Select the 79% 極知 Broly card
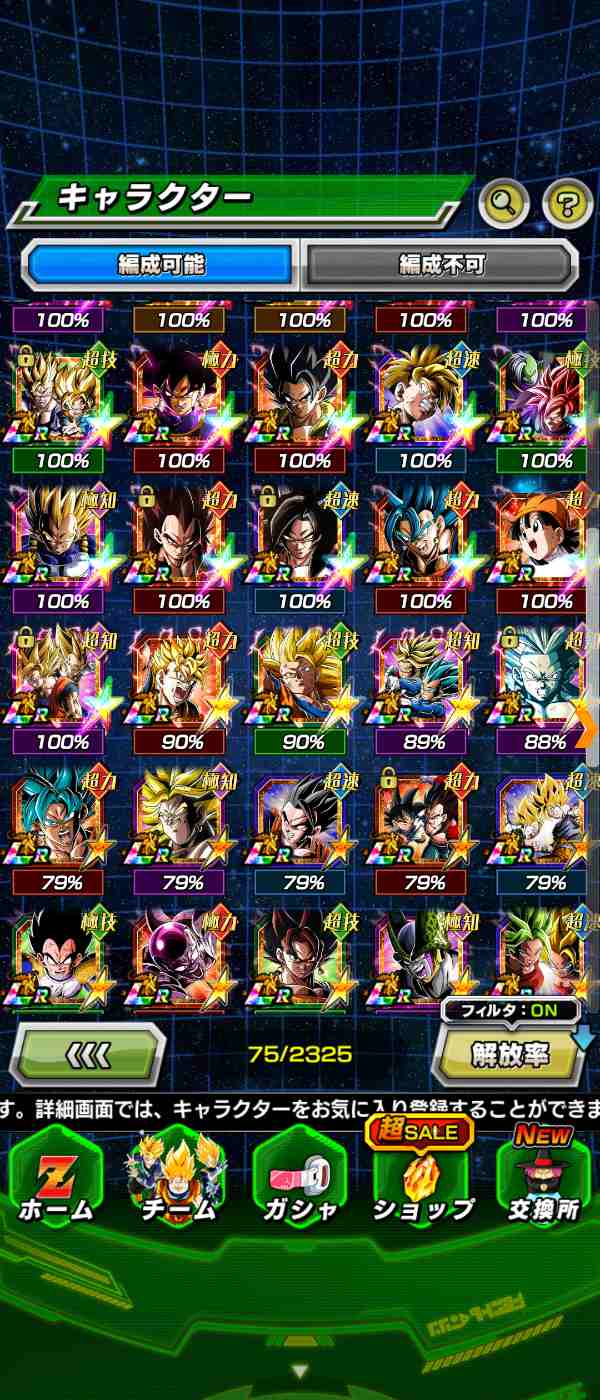 (184, 820)
